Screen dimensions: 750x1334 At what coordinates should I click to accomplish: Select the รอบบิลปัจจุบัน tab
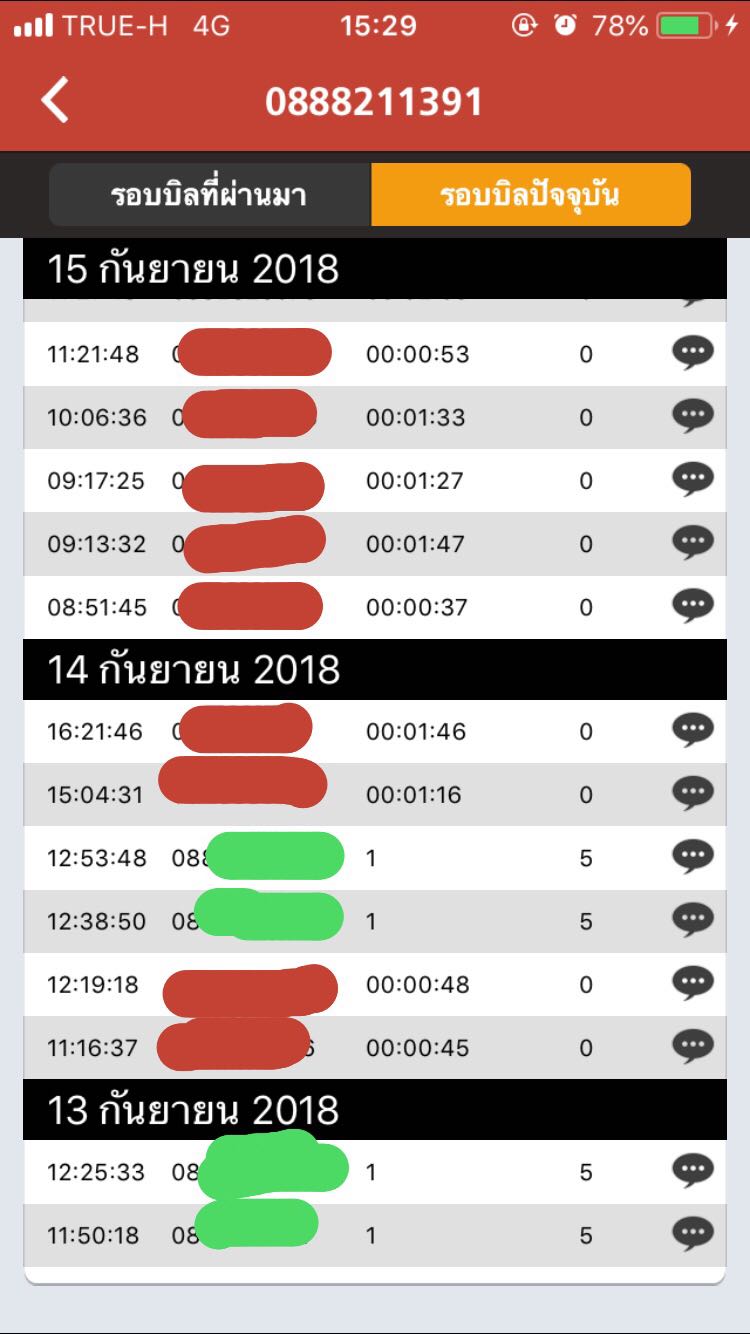tap(531, 194)
